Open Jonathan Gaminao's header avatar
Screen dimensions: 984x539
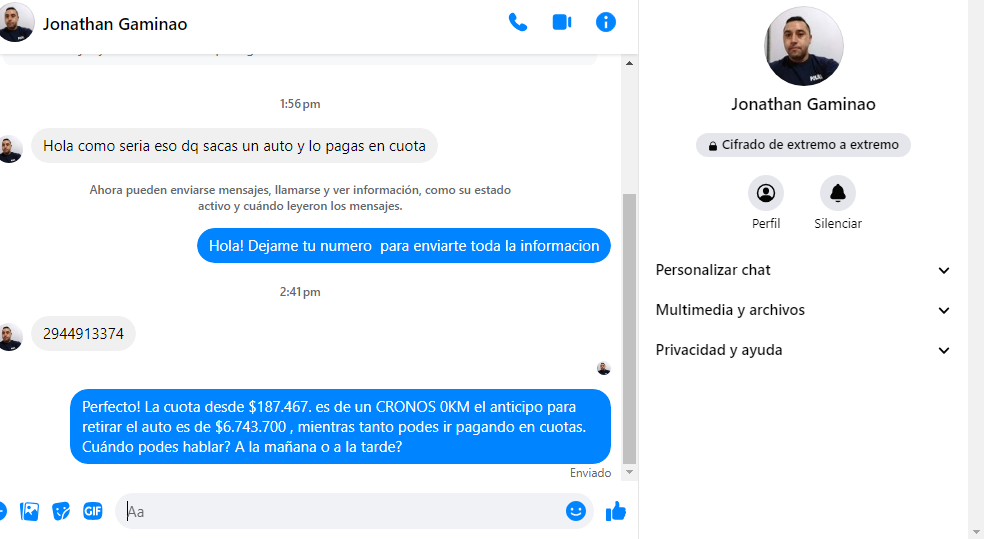(17, 22)
